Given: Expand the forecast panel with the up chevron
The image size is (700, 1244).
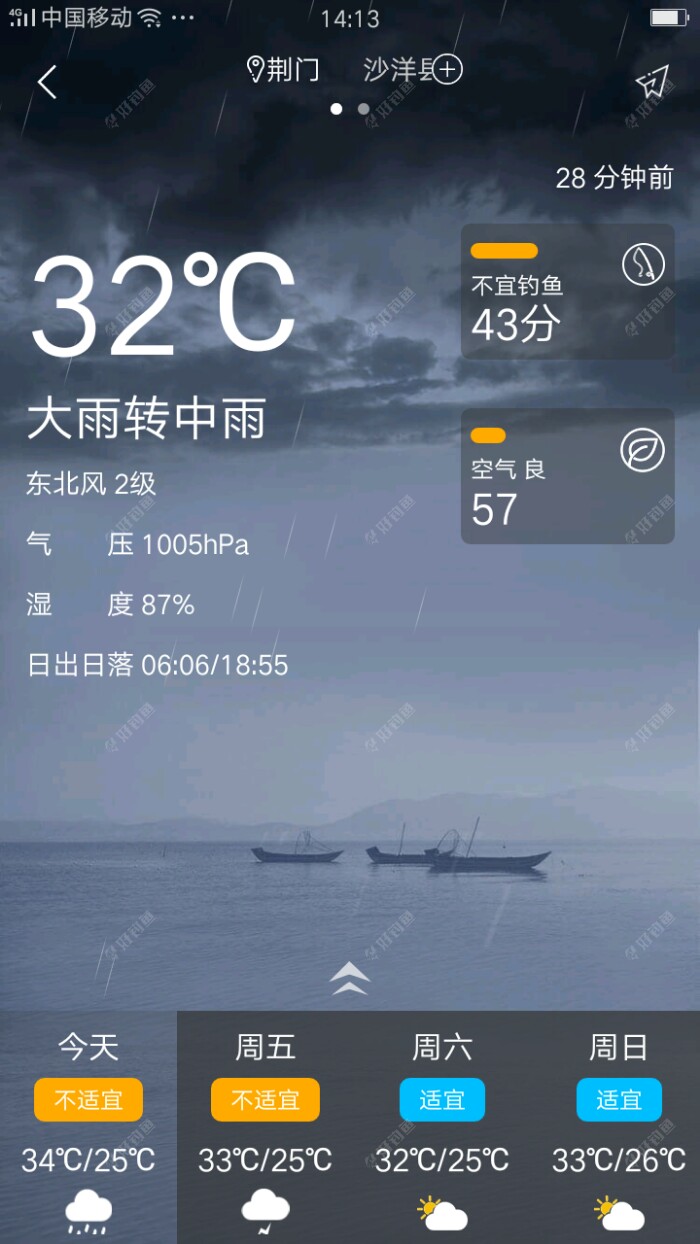Looking at the screenshot, I should point(350,978).
